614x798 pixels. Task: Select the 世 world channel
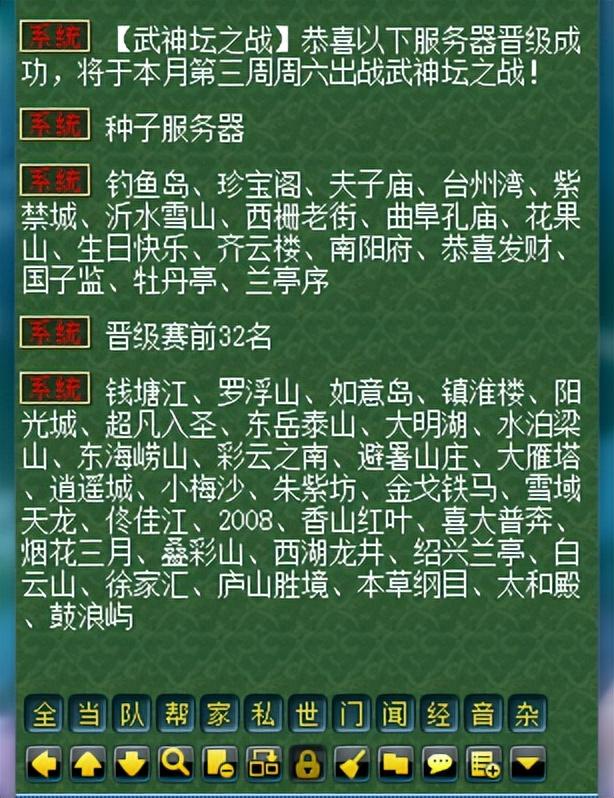[307, 715]
